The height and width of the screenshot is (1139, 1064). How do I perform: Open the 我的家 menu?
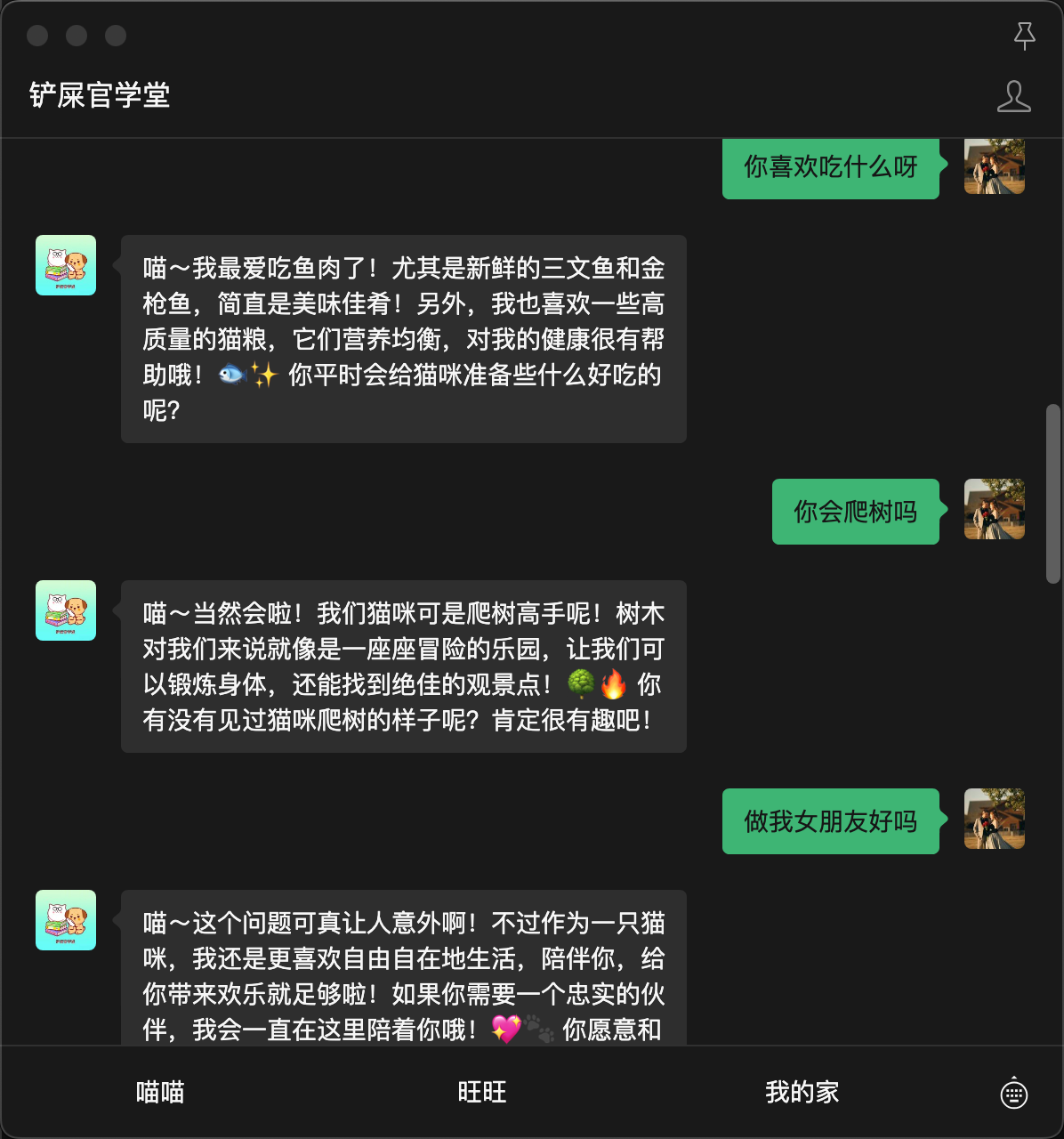[802, 1092]
